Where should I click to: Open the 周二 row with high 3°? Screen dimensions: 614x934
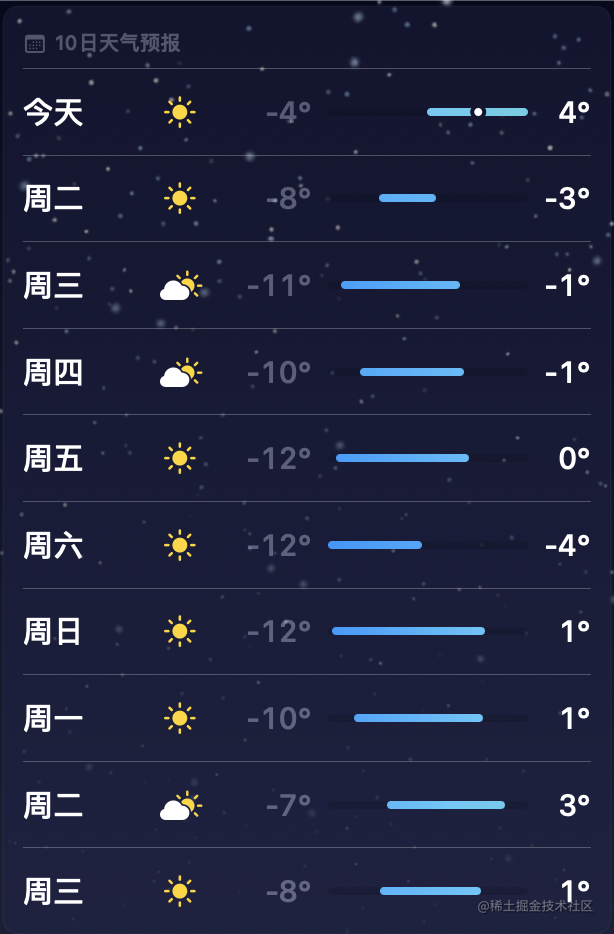tap(307, 805)
